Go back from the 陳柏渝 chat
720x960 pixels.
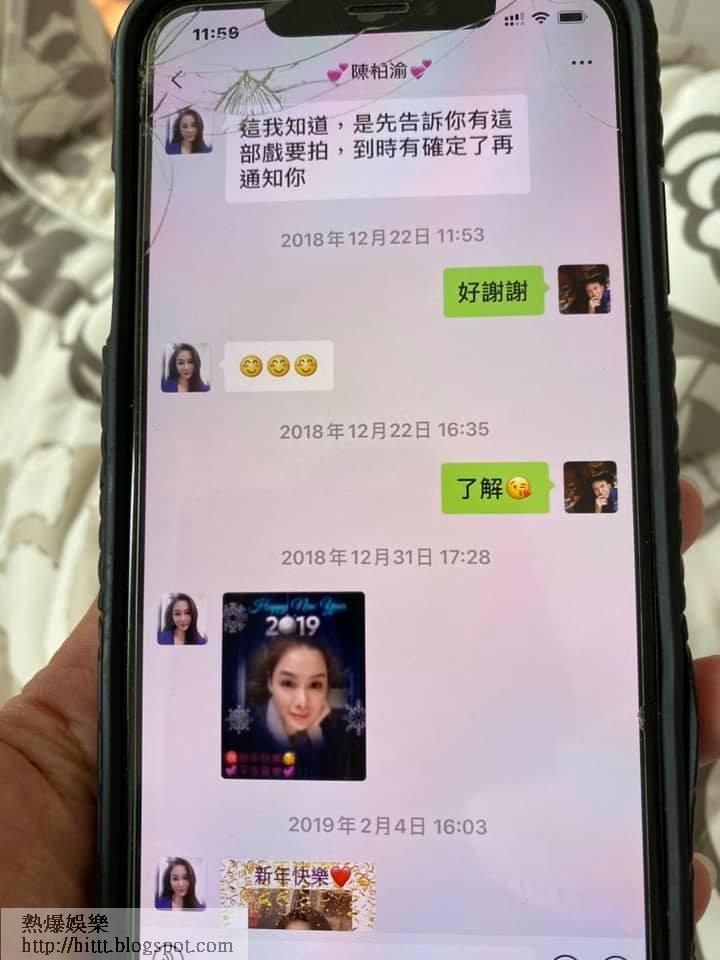177,80
